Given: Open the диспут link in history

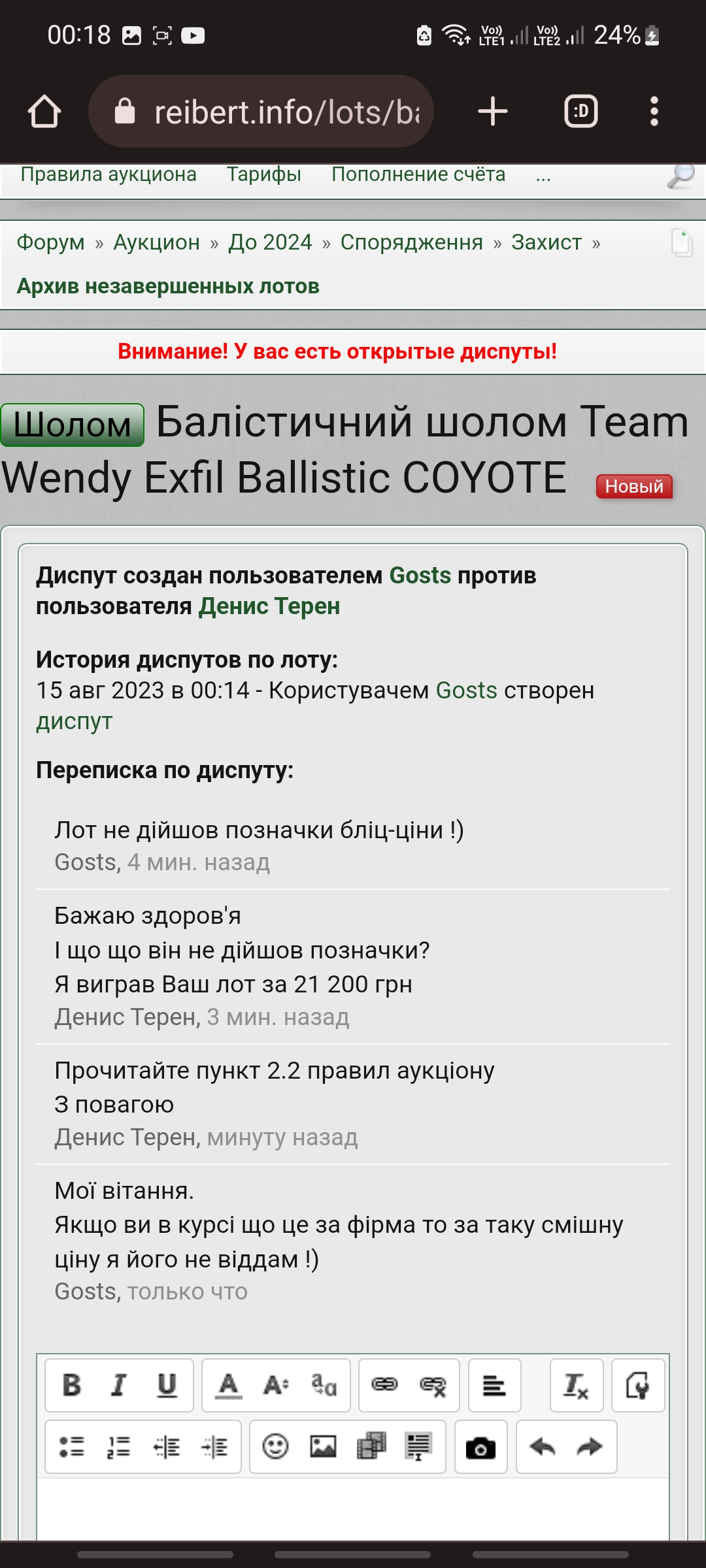Looking at the screenshot, I should 74,721.
